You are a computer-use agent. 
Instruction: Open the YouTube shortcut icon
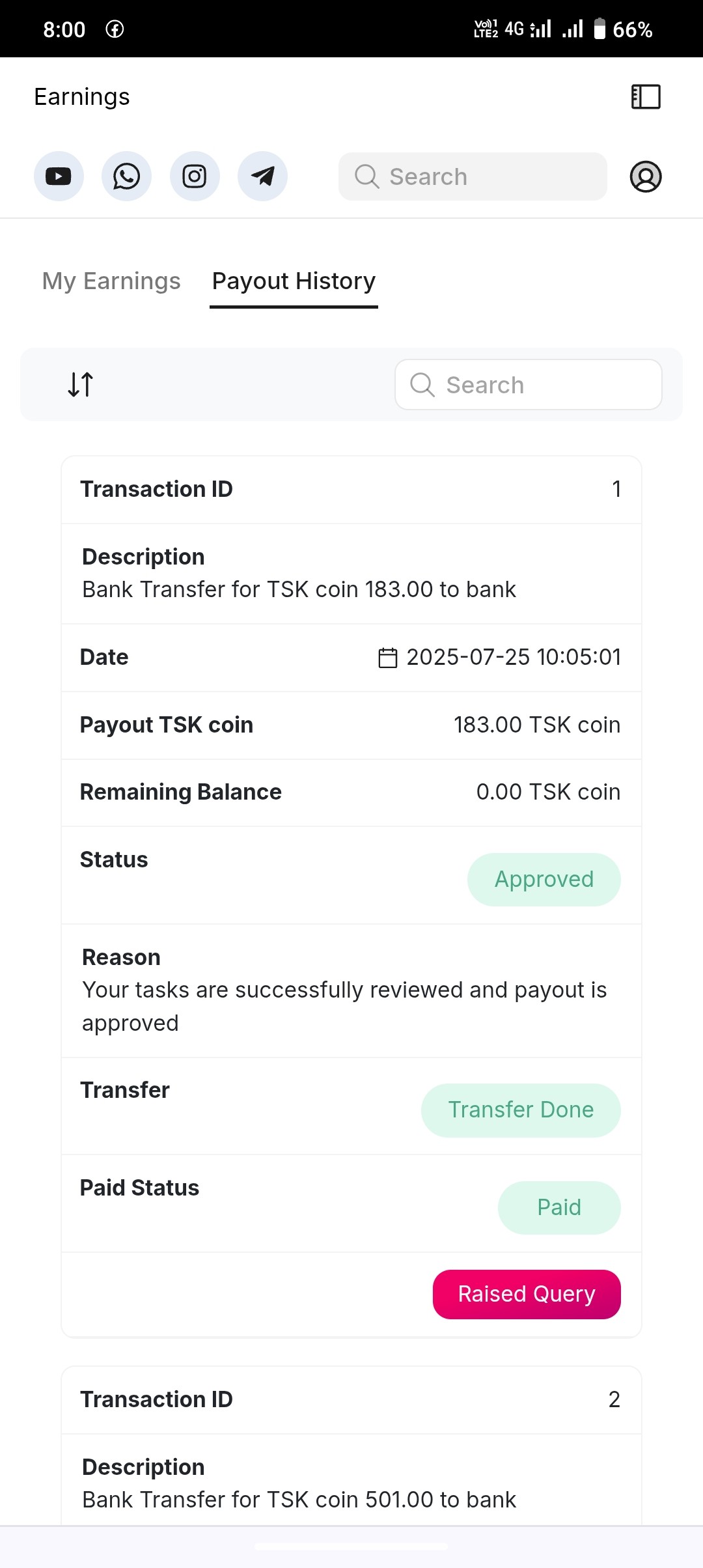tap(59, 176)
